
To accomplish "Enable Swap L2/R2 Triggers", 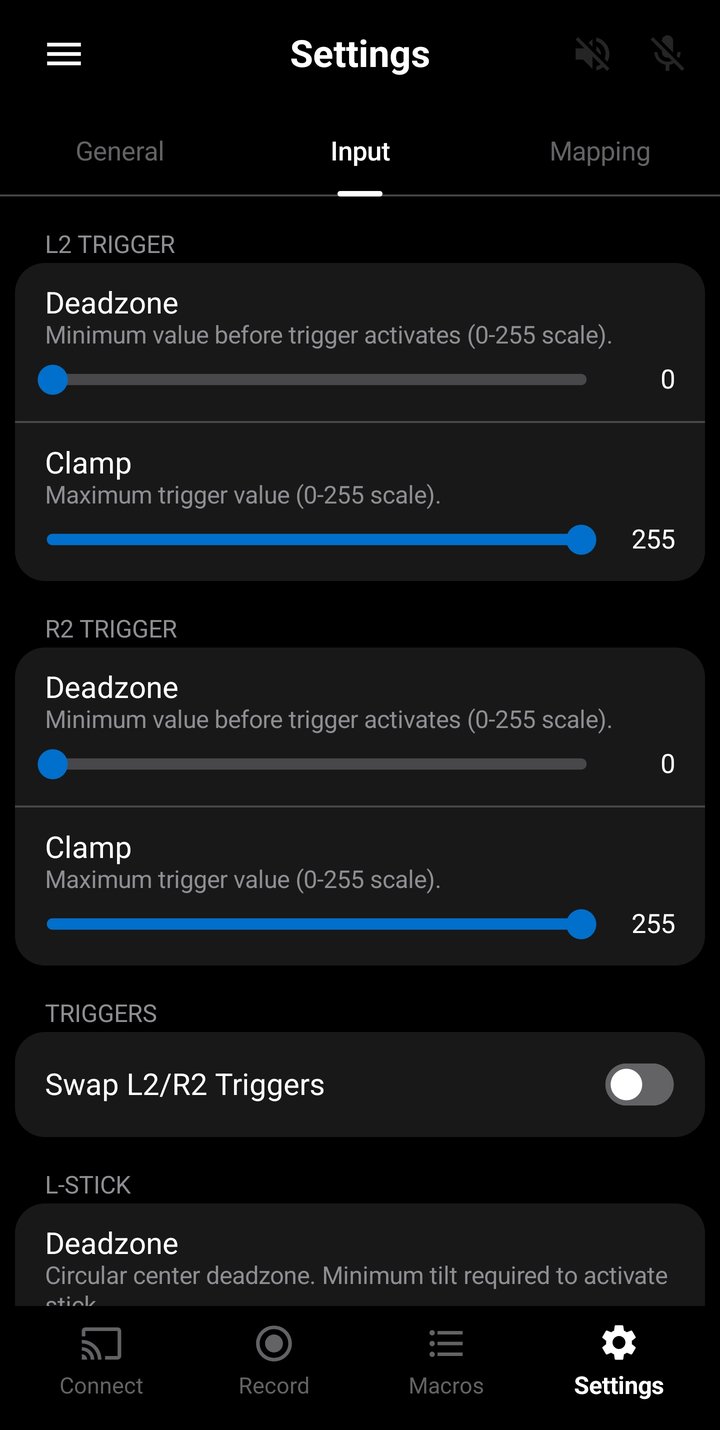I will click(x=638, y=1084).
